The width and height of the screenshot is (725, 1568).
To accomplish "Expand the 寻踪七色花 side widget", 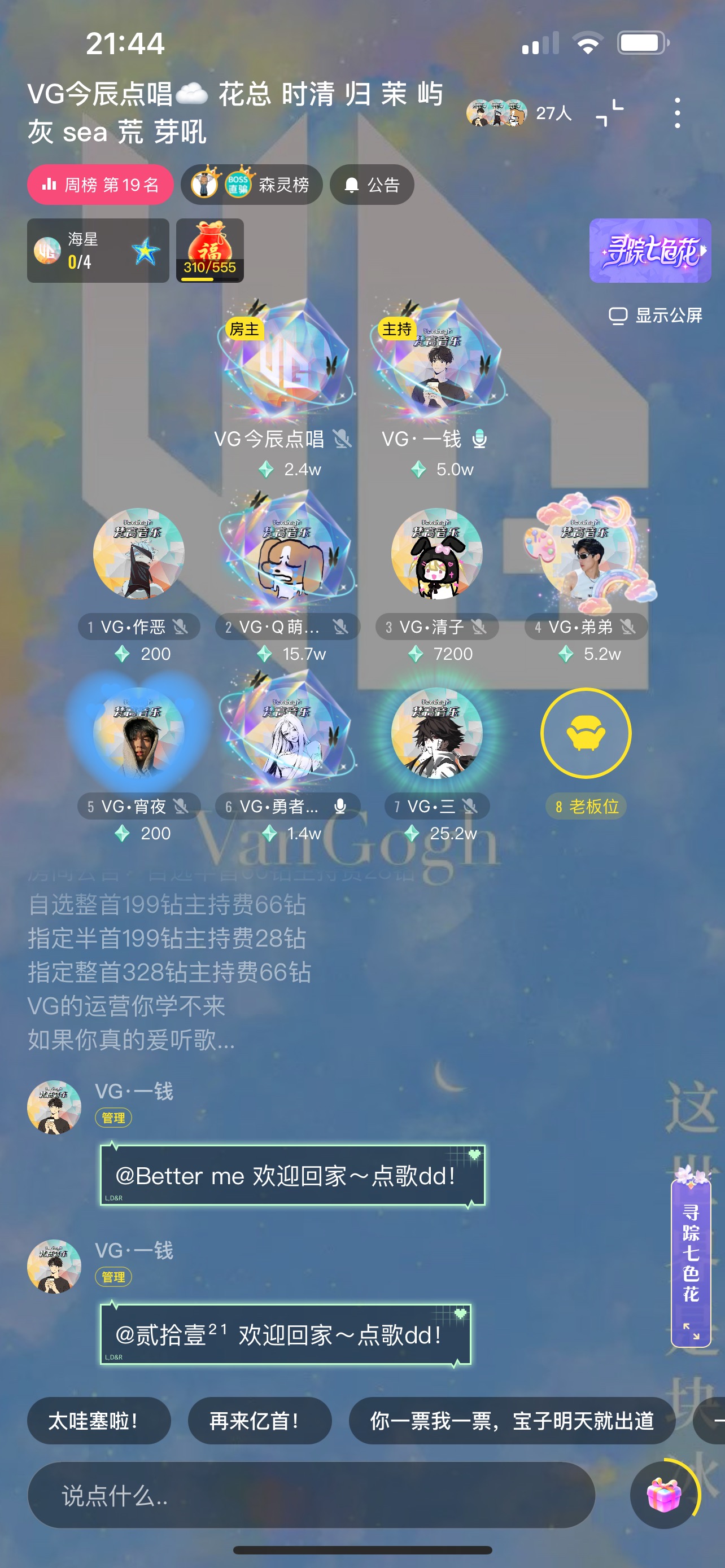I will pyautogui.click(x=691, y=1332).
